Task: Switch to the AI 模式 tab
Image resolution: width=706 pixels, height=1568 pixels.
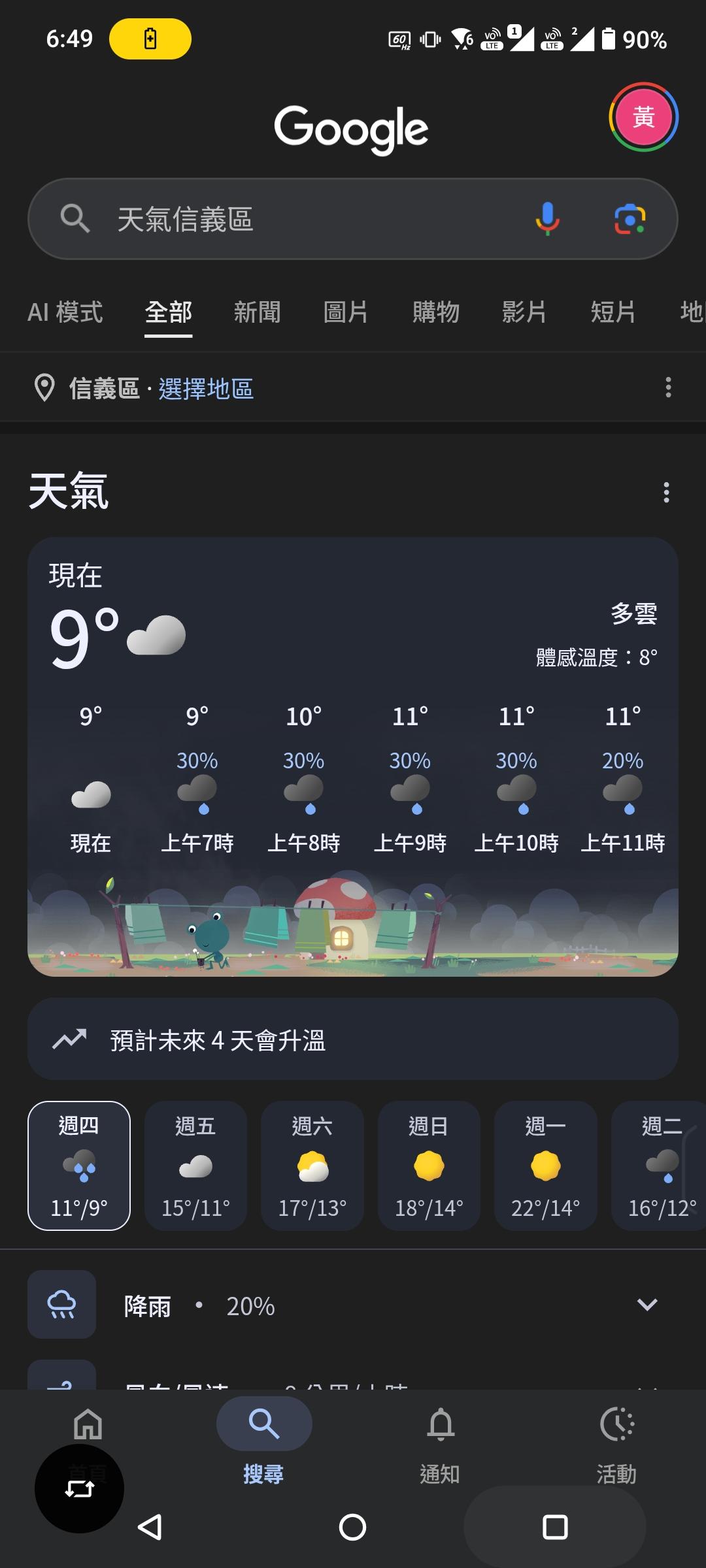Action: click(x=65, y=312)
